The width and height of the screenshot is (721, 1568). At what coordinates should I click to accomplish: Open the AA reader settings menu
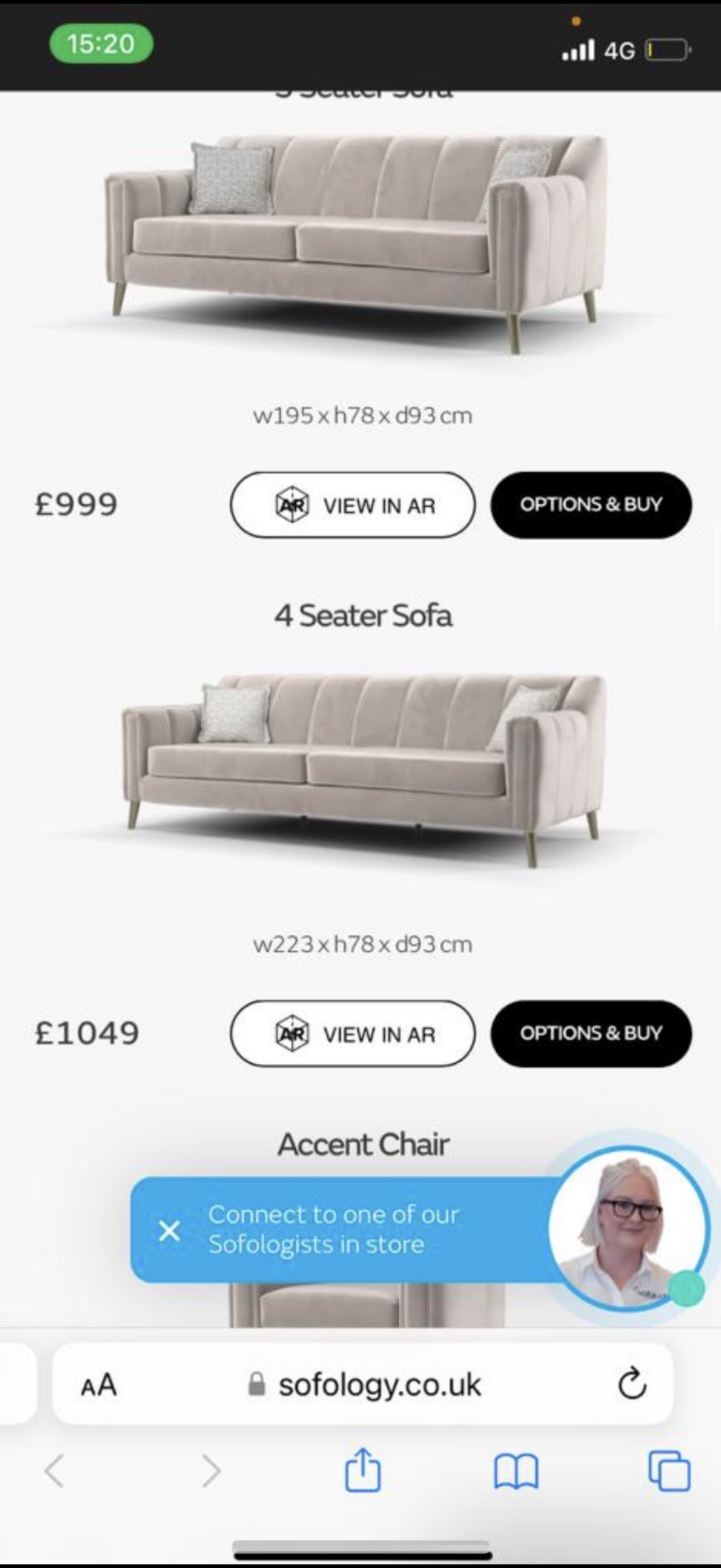tap(99, 1385)
